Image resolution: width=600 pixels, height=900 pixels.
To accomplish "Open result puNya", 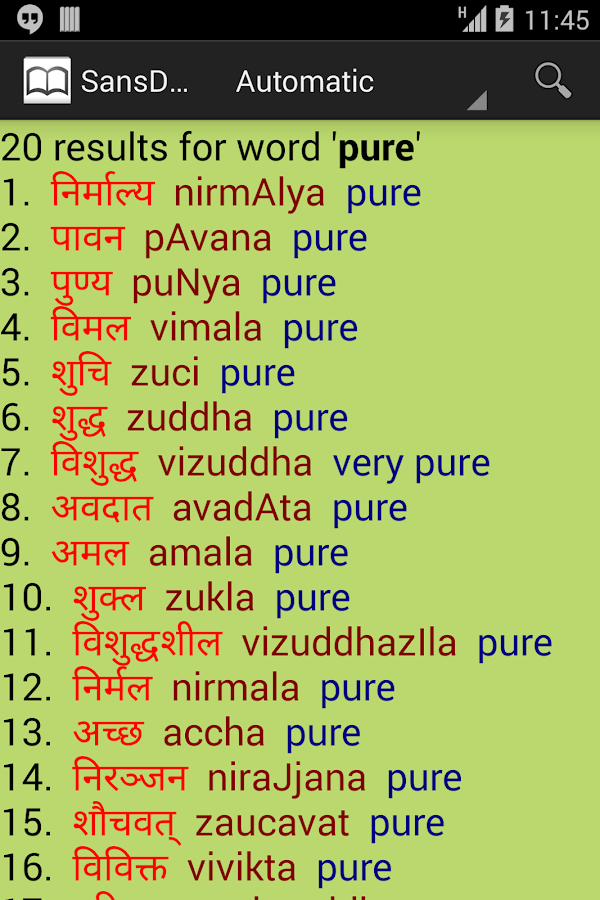I will (x=186, y=283).
